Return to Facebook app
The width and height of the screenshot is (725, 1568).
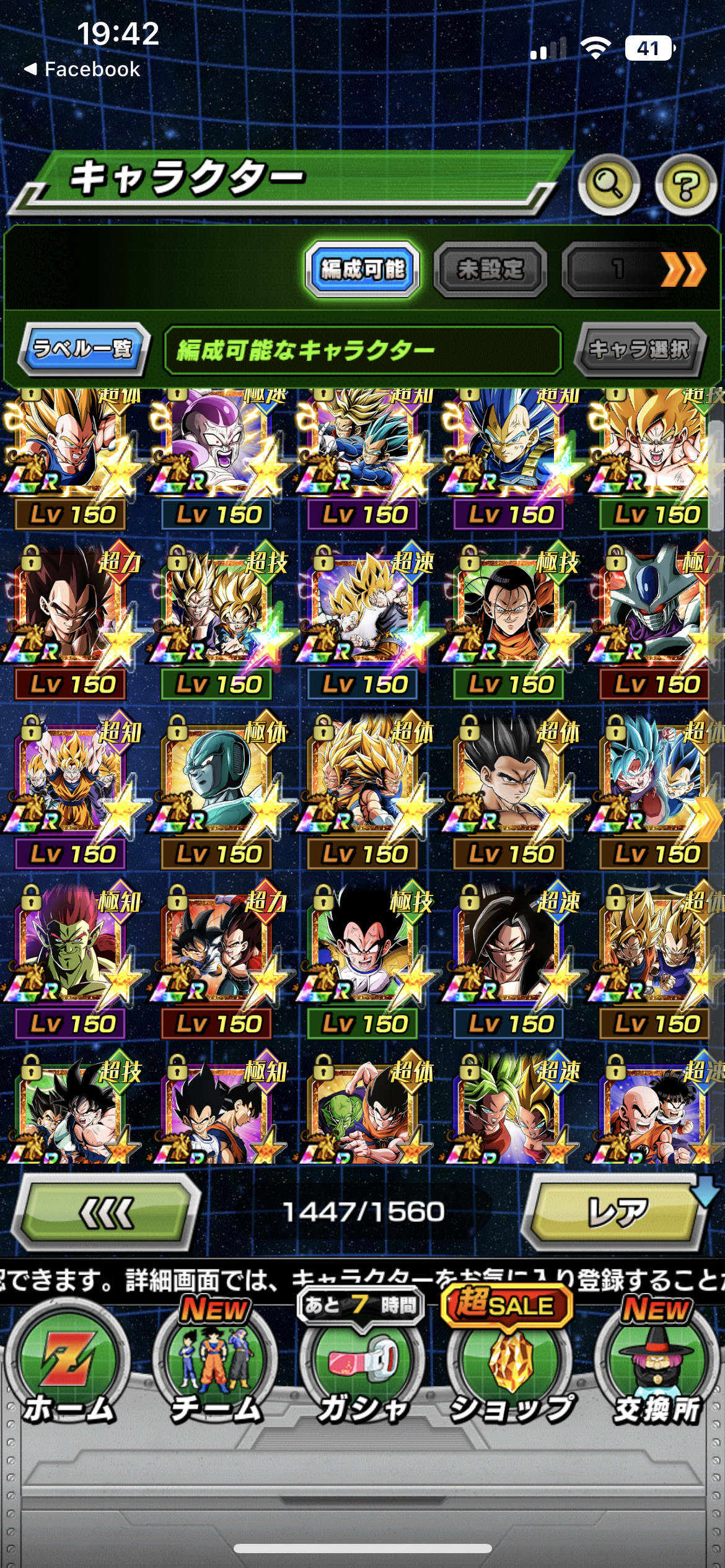[x=82, y=69]
